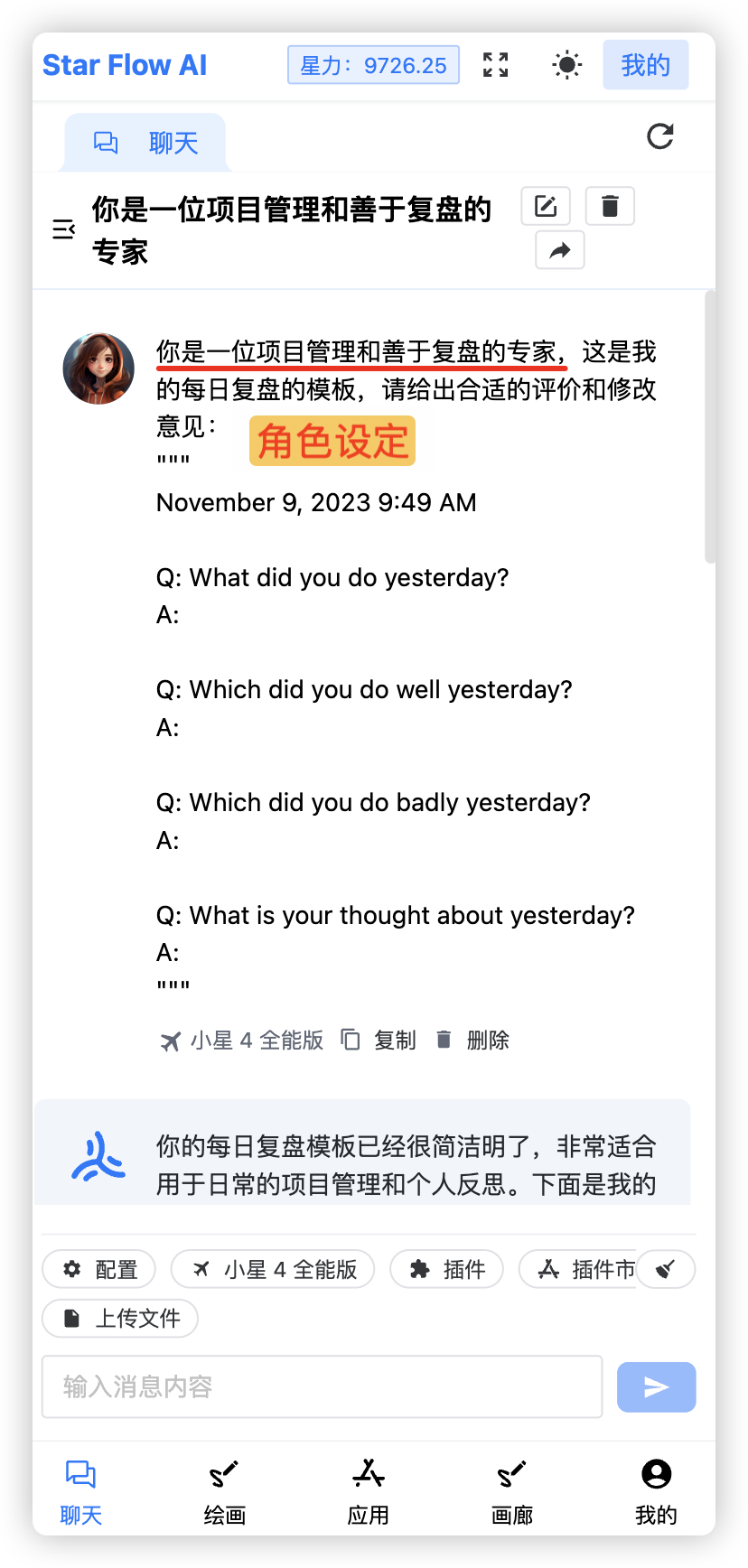Select model chip 小星 4 全能版
The width and height of the screenshot is (748, 1568).
[273, 1269]
